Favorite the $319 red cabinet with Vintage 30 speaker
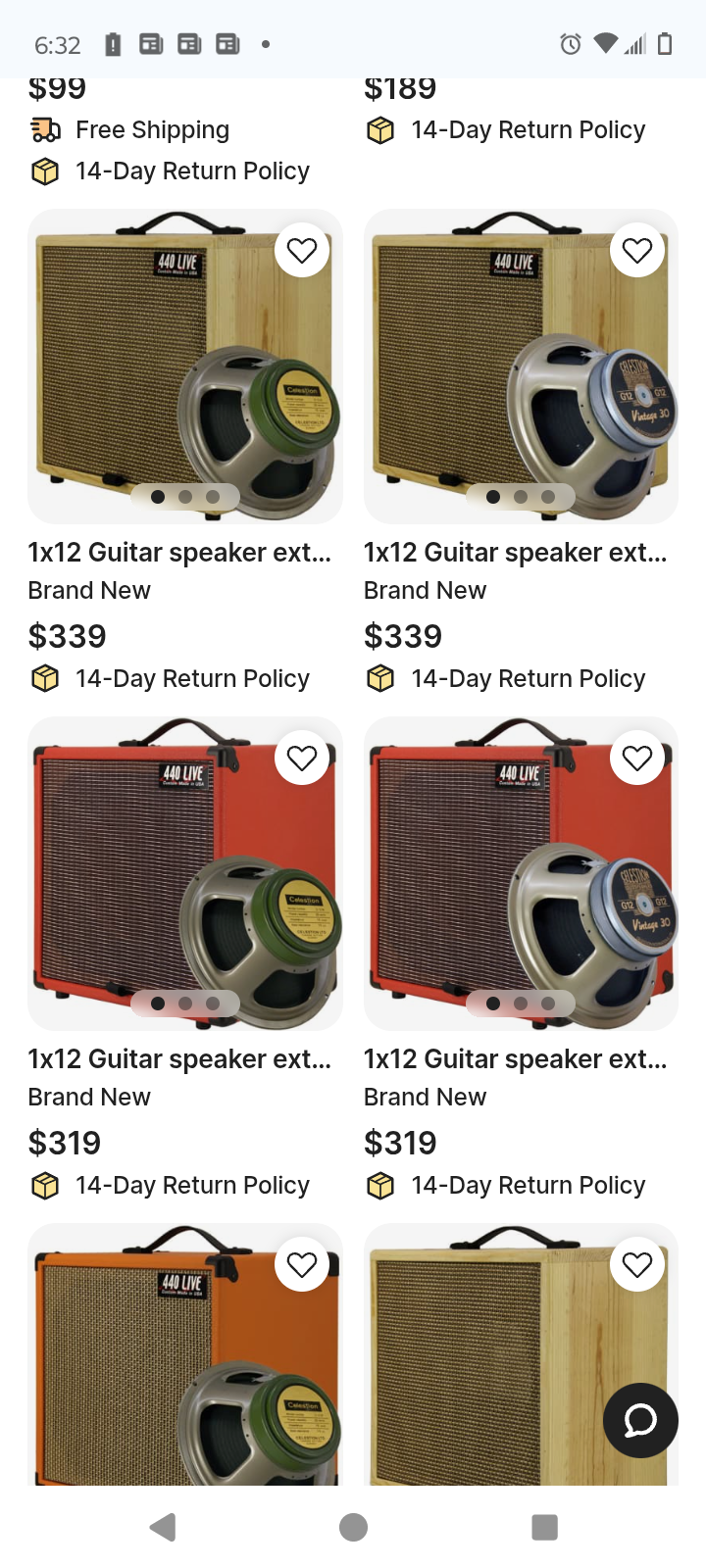Image resolution: width=706 pixels, height=1568 pixels. tap(637, 758)
